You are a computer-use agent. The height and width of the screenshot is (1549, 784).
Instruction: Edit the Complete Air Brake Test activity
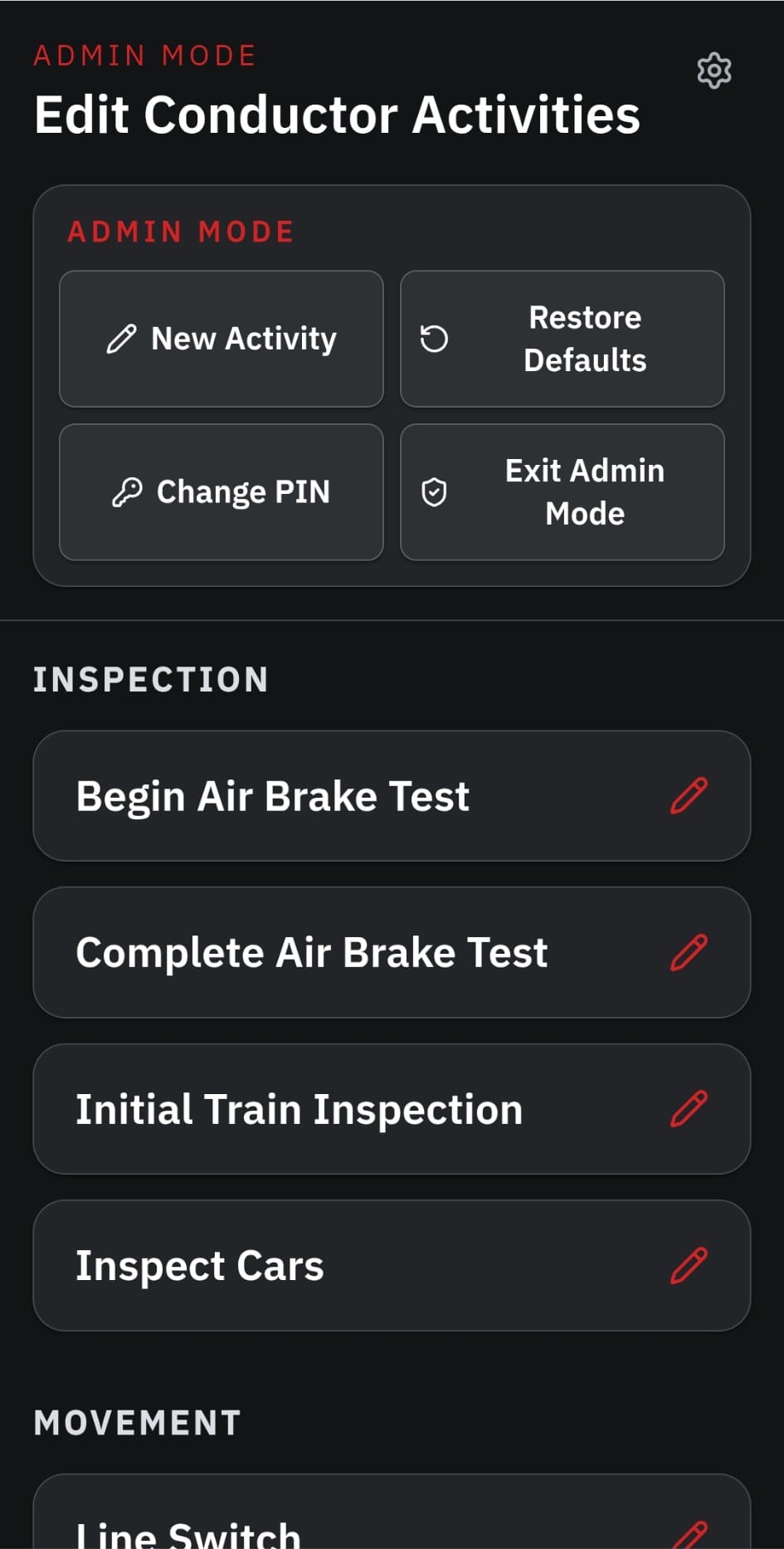click(x=689, y=952)
